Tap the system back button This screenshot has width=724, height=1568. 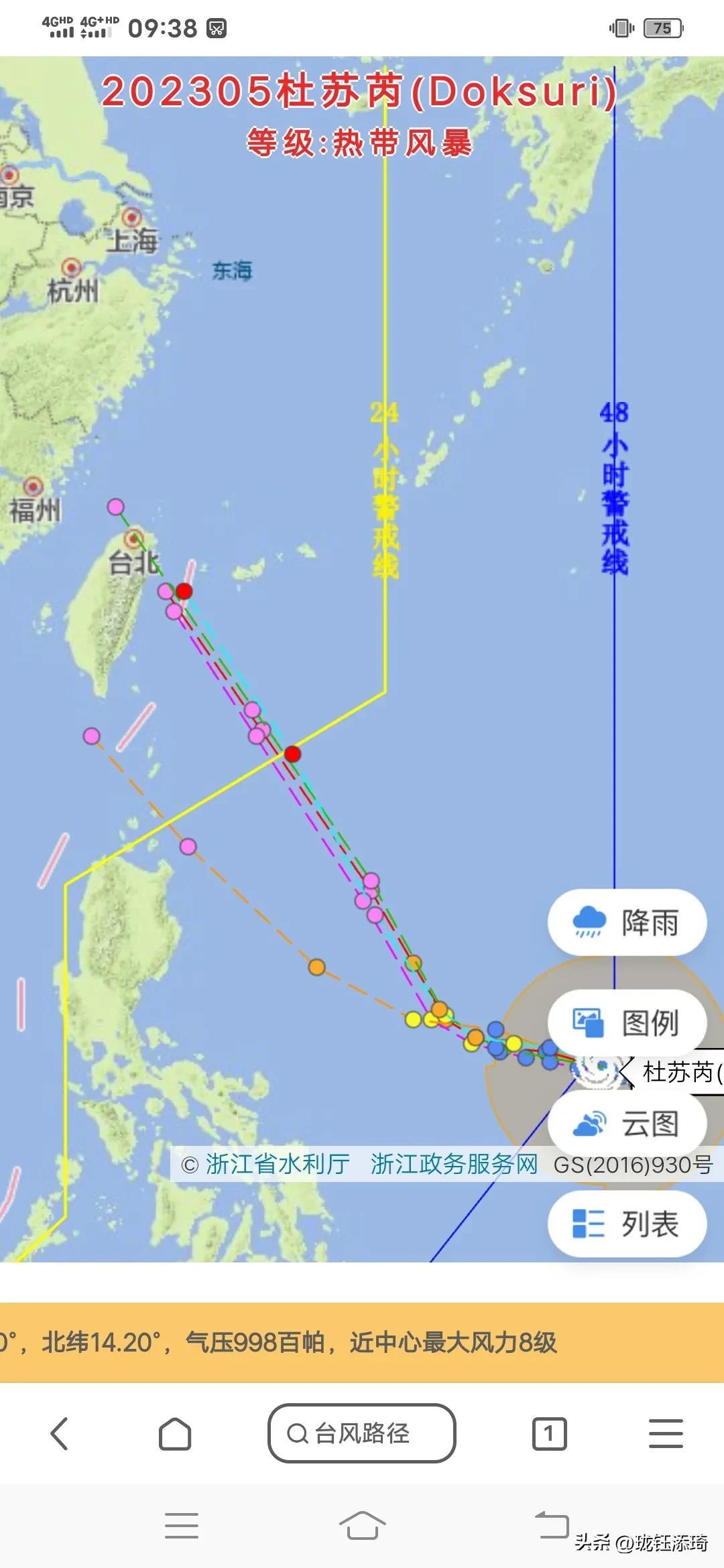(551, 1525)
